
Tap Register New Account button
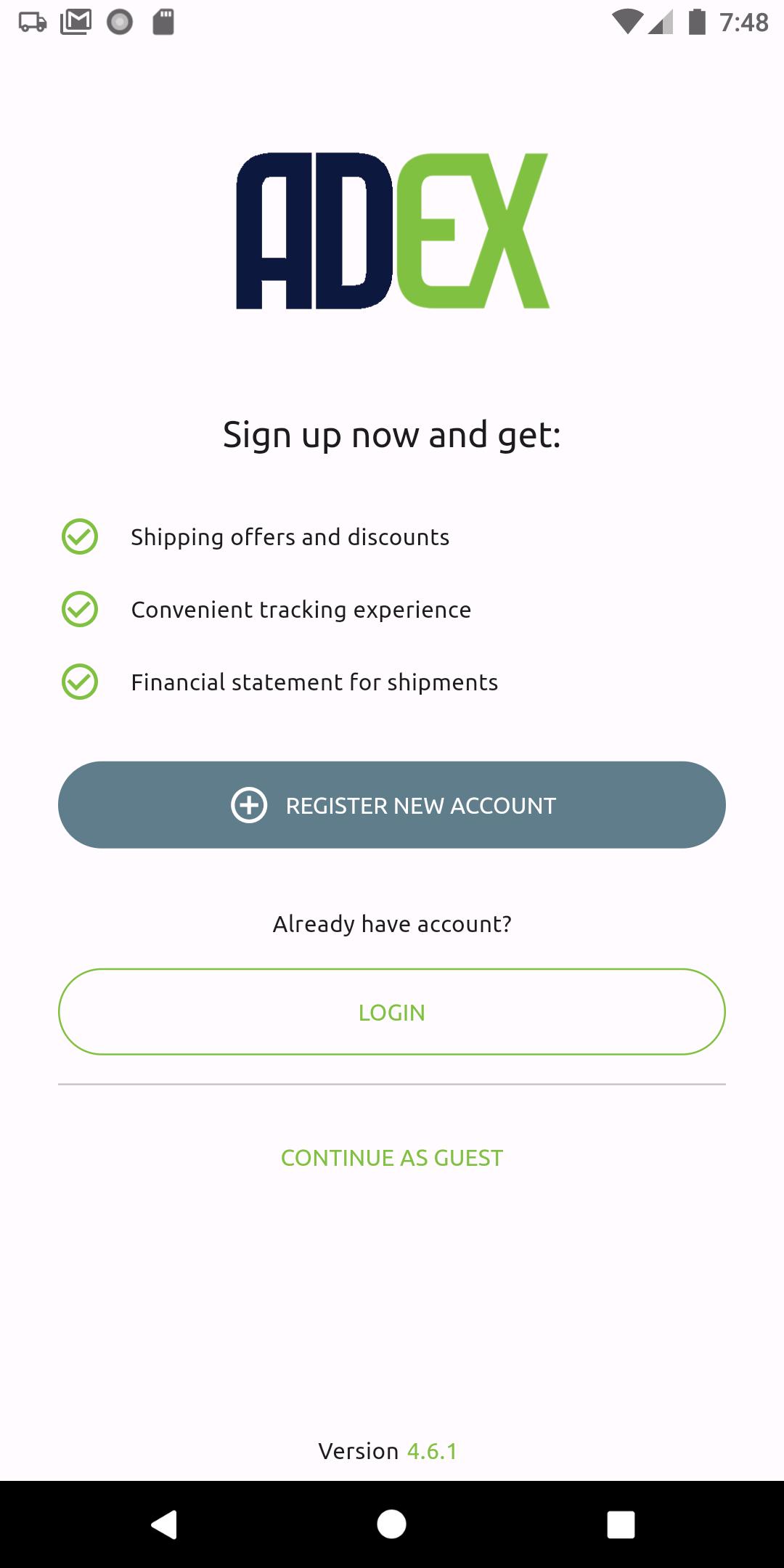(x=392, y=805)
